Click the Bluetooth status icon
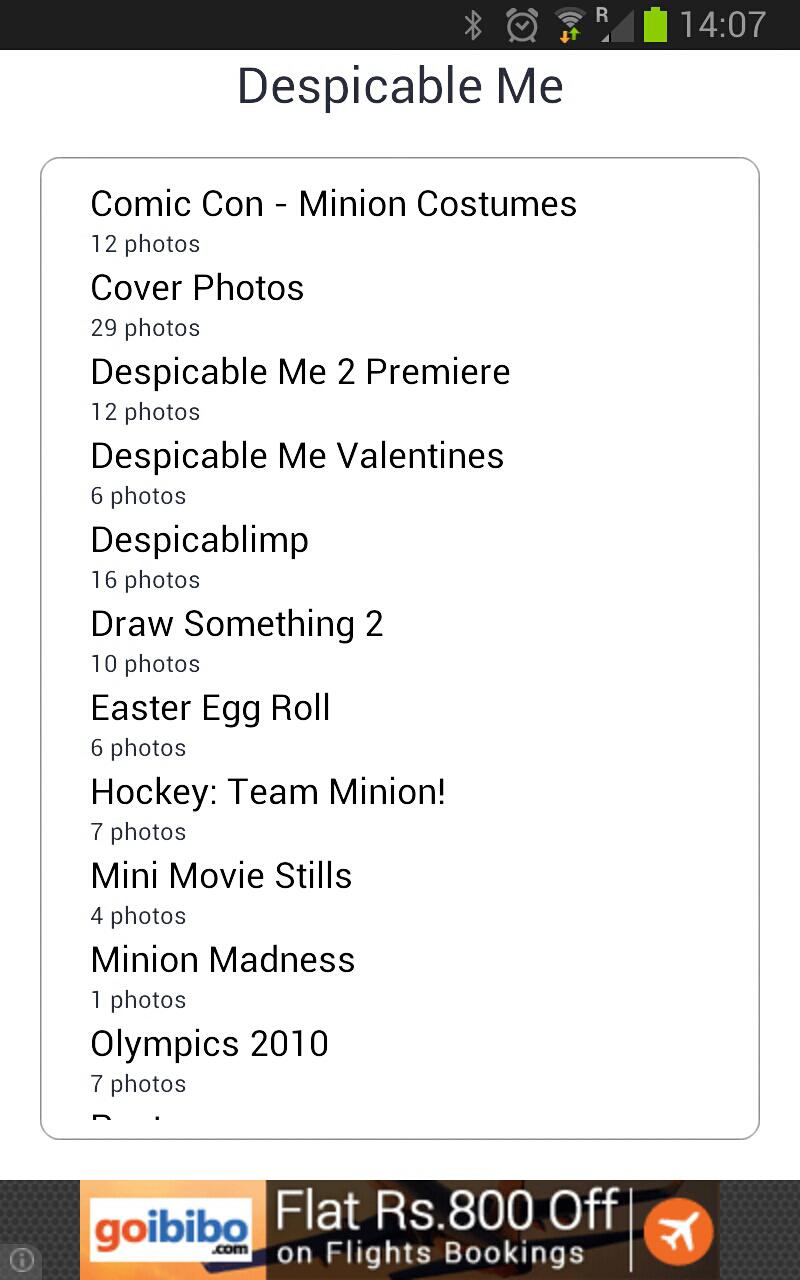The height and width of the screenshot is (1280, 800). (x=474, y=24)
